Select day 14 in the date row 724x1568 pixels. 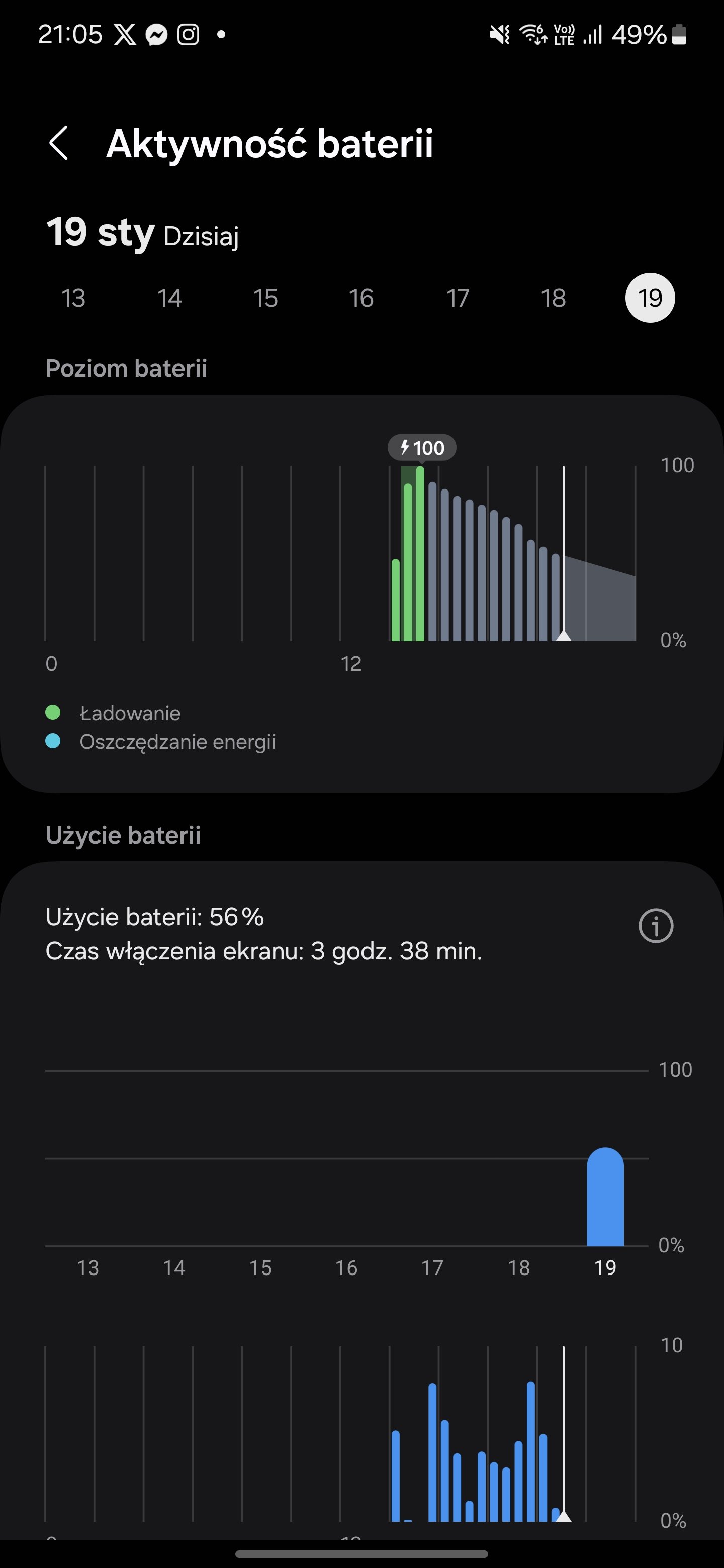169,298
